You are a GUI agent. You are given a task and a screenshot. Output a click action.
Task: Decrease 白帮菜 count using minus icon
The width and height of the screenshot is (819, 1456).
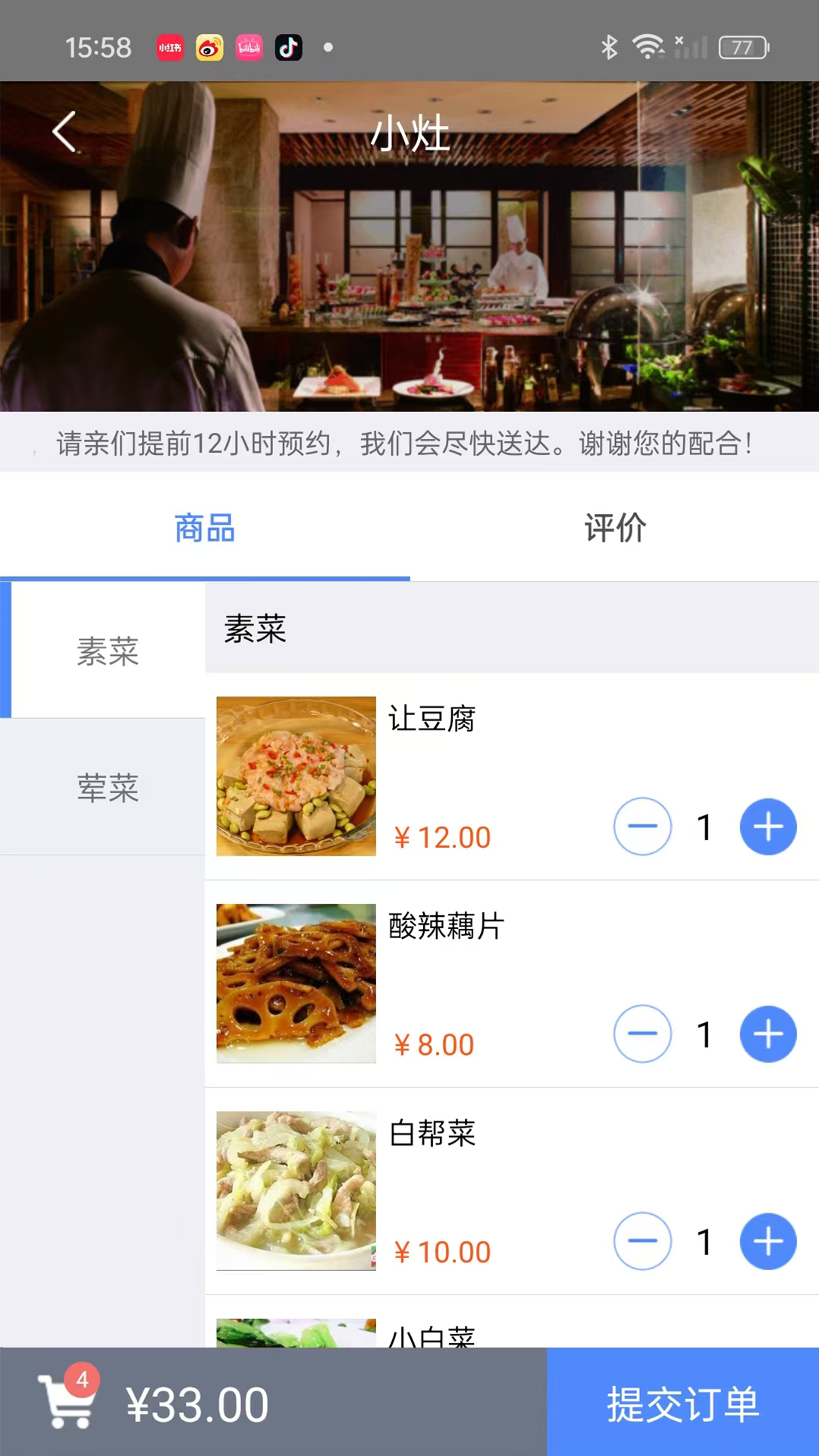[642, 1241]
